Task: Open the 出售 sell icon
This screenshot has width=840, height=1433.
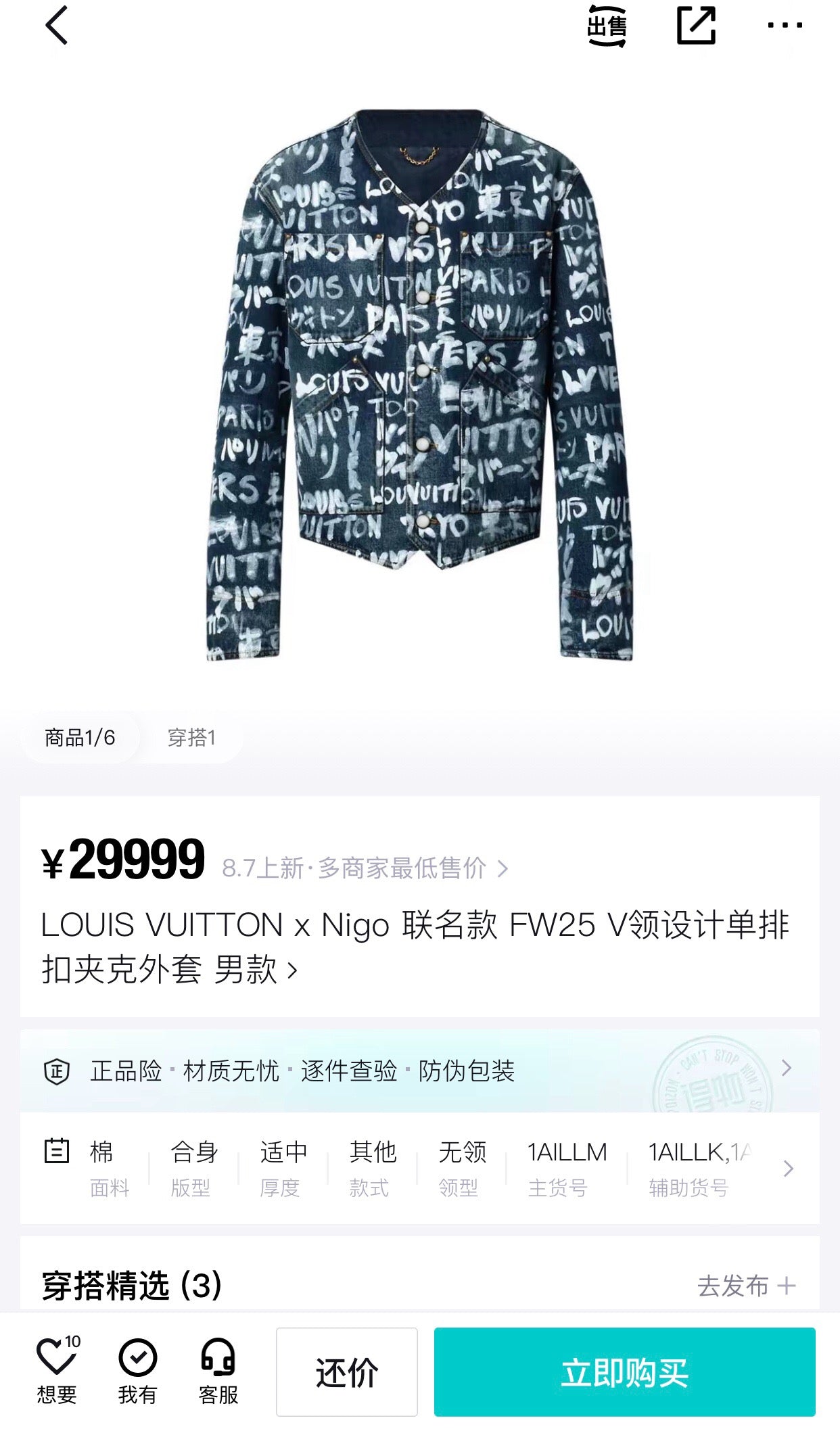Action: [x=607, y=26]
